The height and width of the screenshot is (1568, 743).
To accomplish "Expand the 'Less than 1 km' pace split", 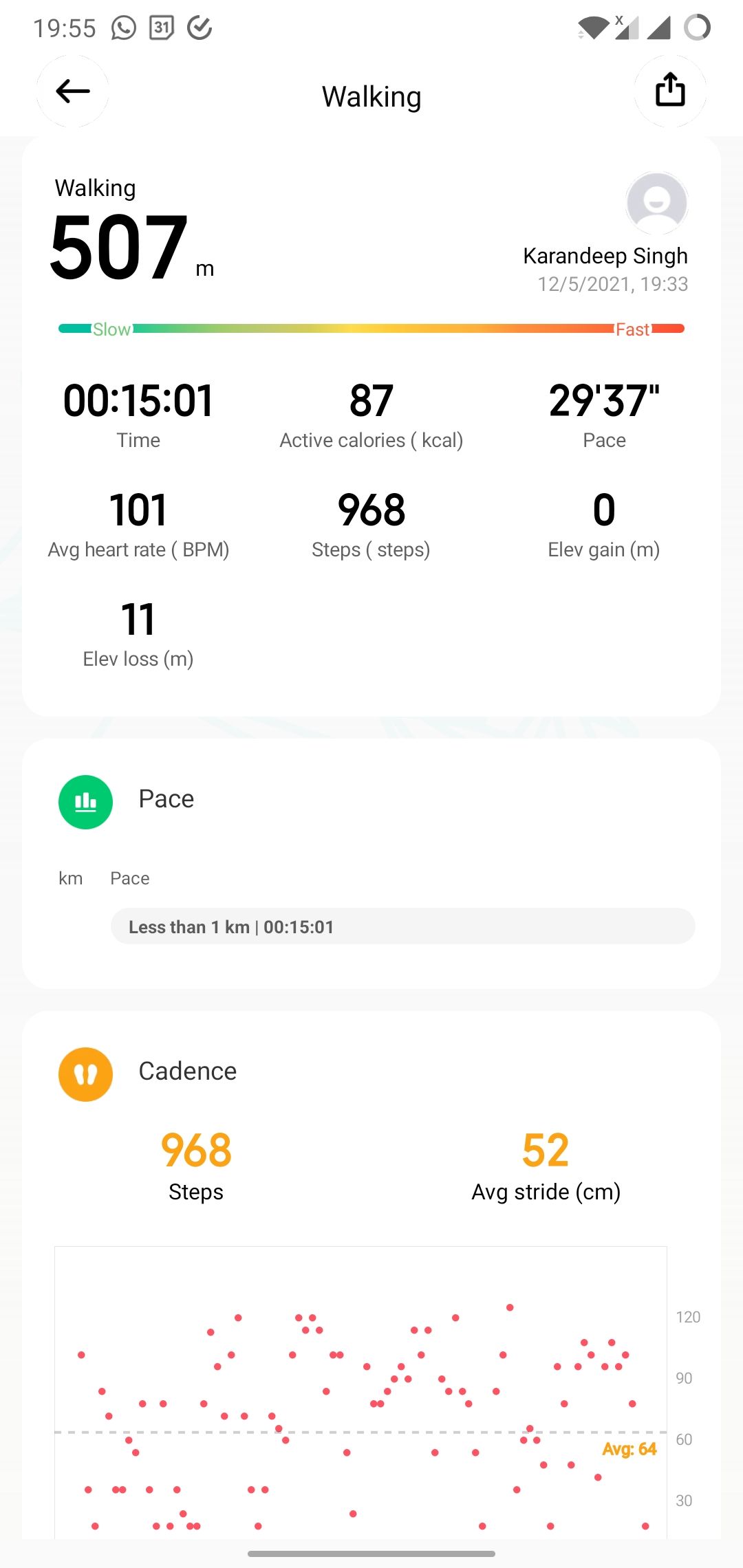I will point(403,926).
